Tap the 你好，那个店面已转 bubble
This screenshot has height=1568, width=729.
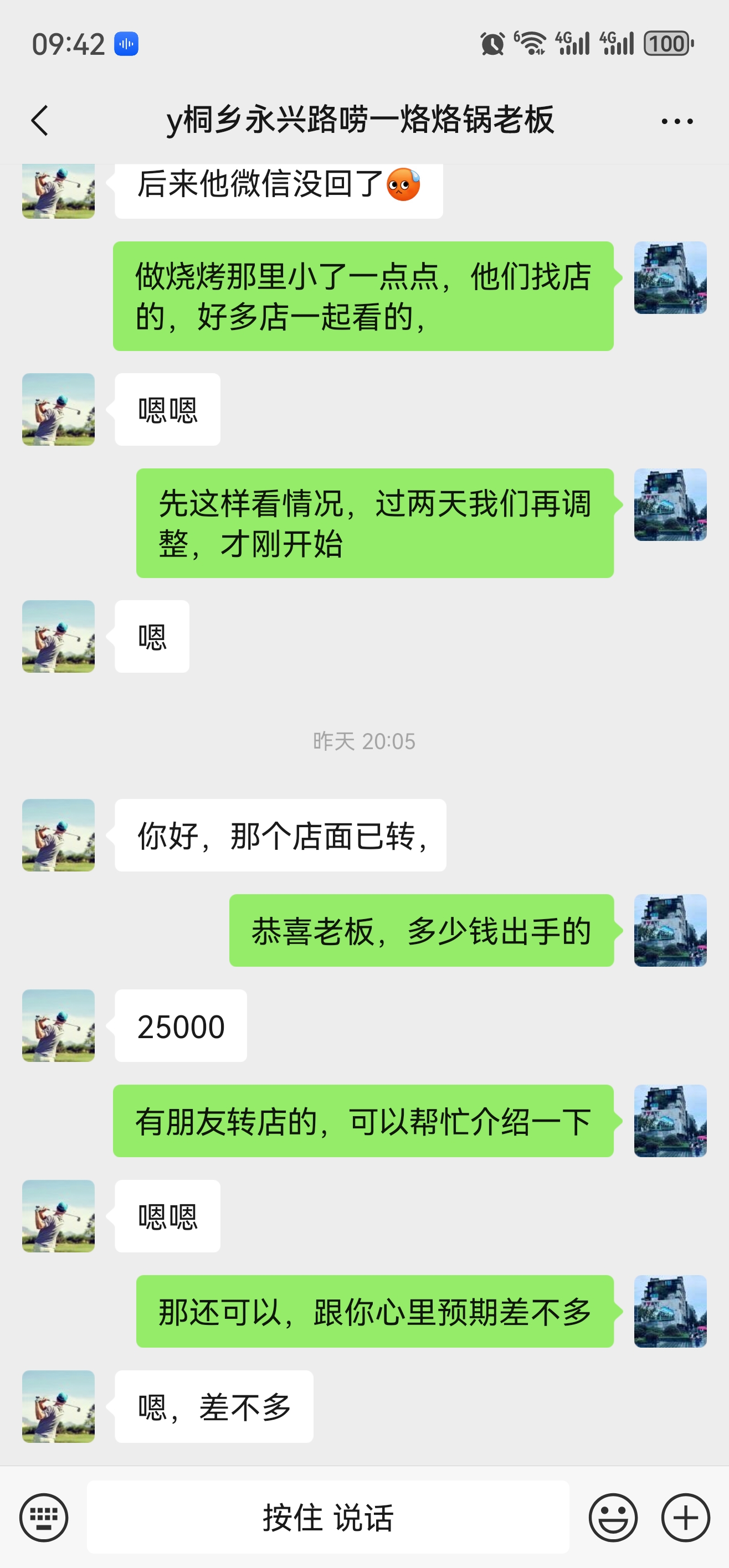coord(280,835)
